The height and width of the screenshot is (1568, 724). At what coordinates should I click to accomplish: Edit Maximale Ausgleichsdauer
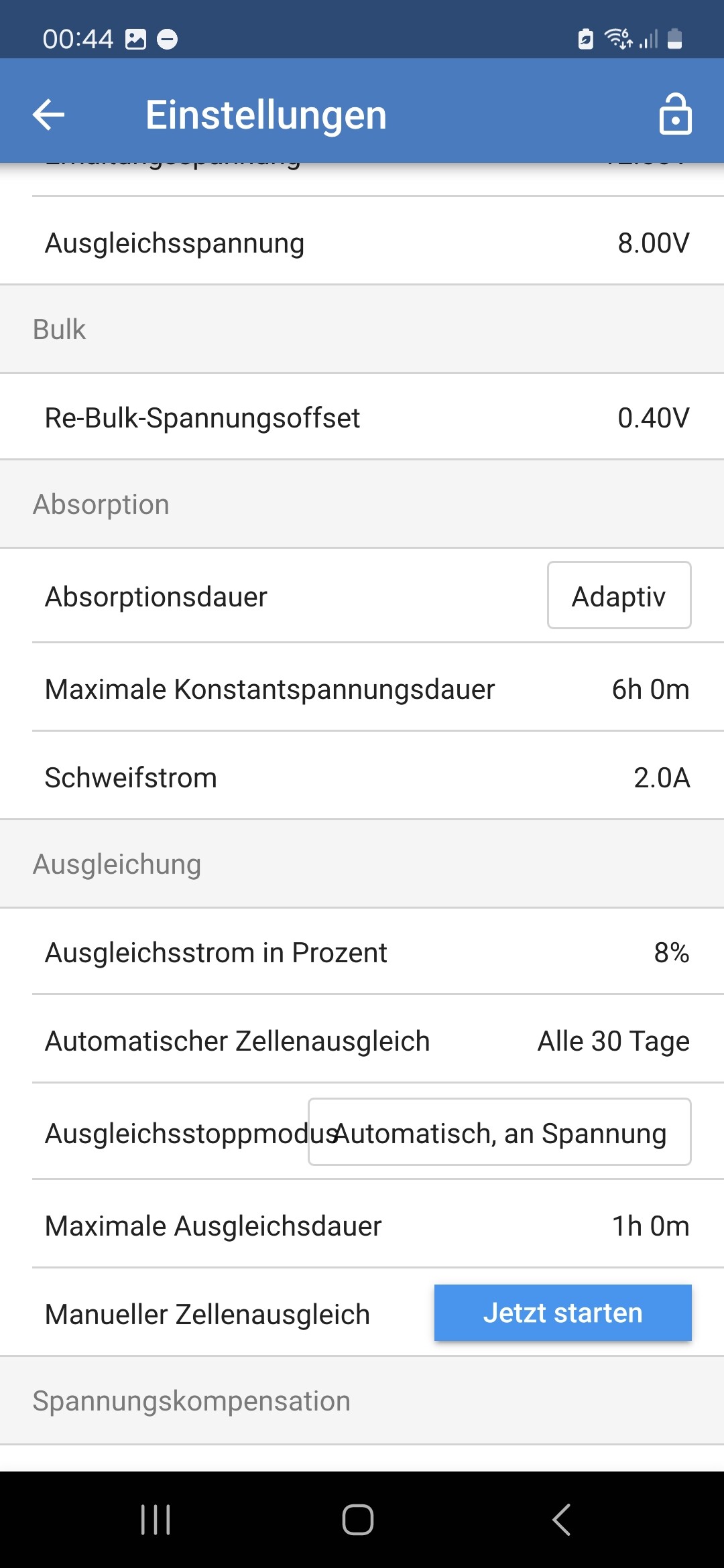pos(362,1226)
